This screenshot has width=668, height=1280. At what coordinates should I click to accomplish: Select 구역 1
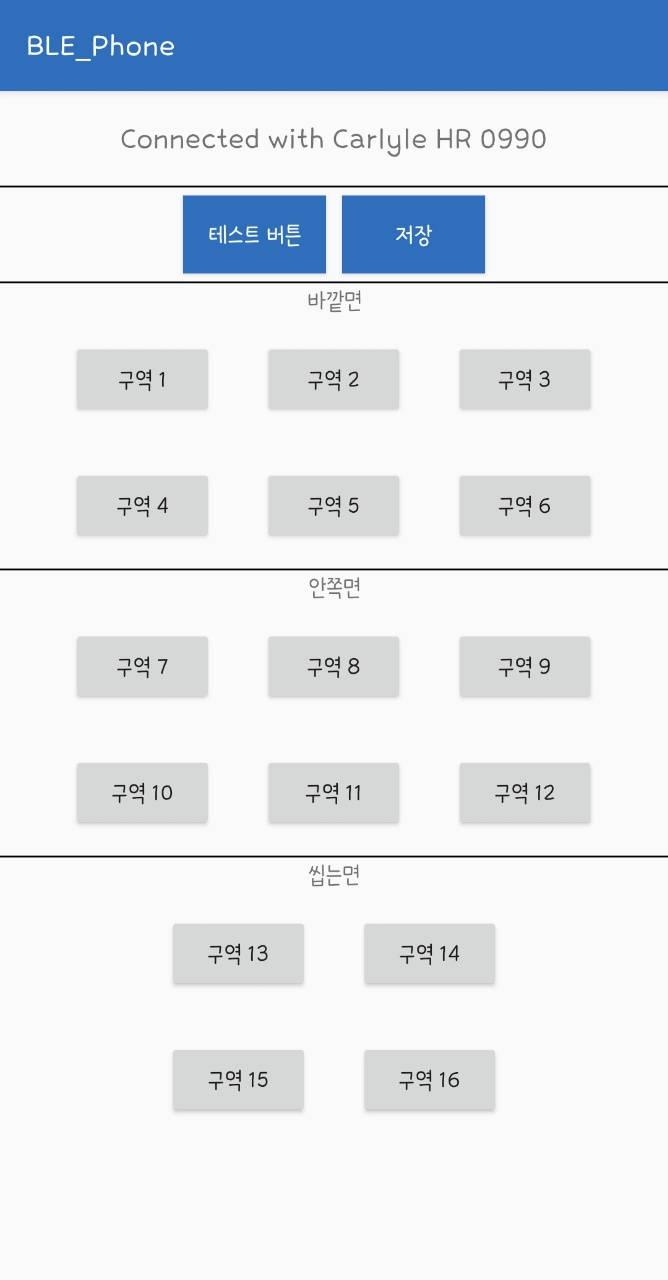pyautogui.click(x=142, y=379)
